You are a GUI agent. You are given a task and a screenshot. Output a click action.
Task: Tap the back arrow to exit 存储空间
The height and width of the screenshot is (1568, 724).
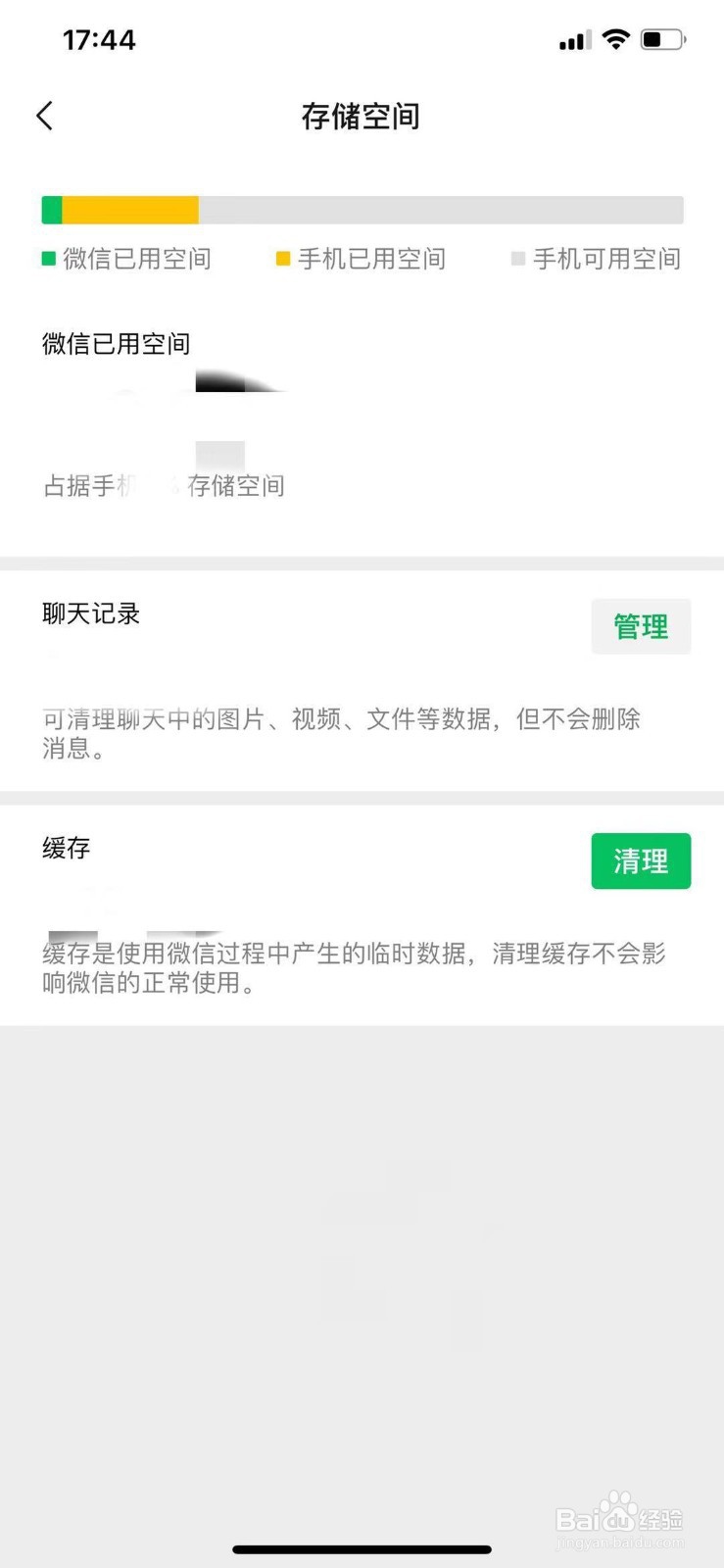click(x=44, y=115)
